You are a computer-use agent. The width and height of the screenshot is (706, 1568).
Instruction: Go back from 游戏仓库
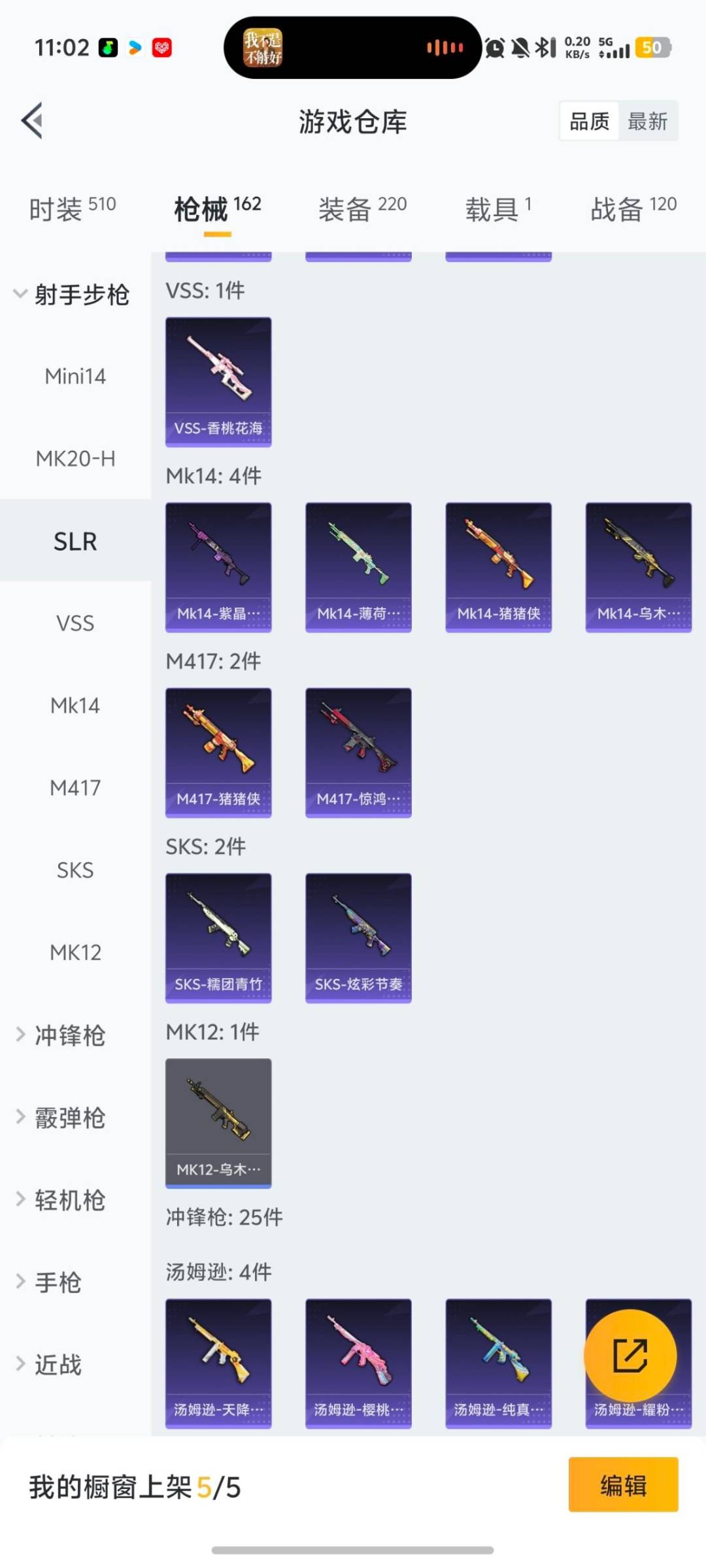tap(33, 121)
